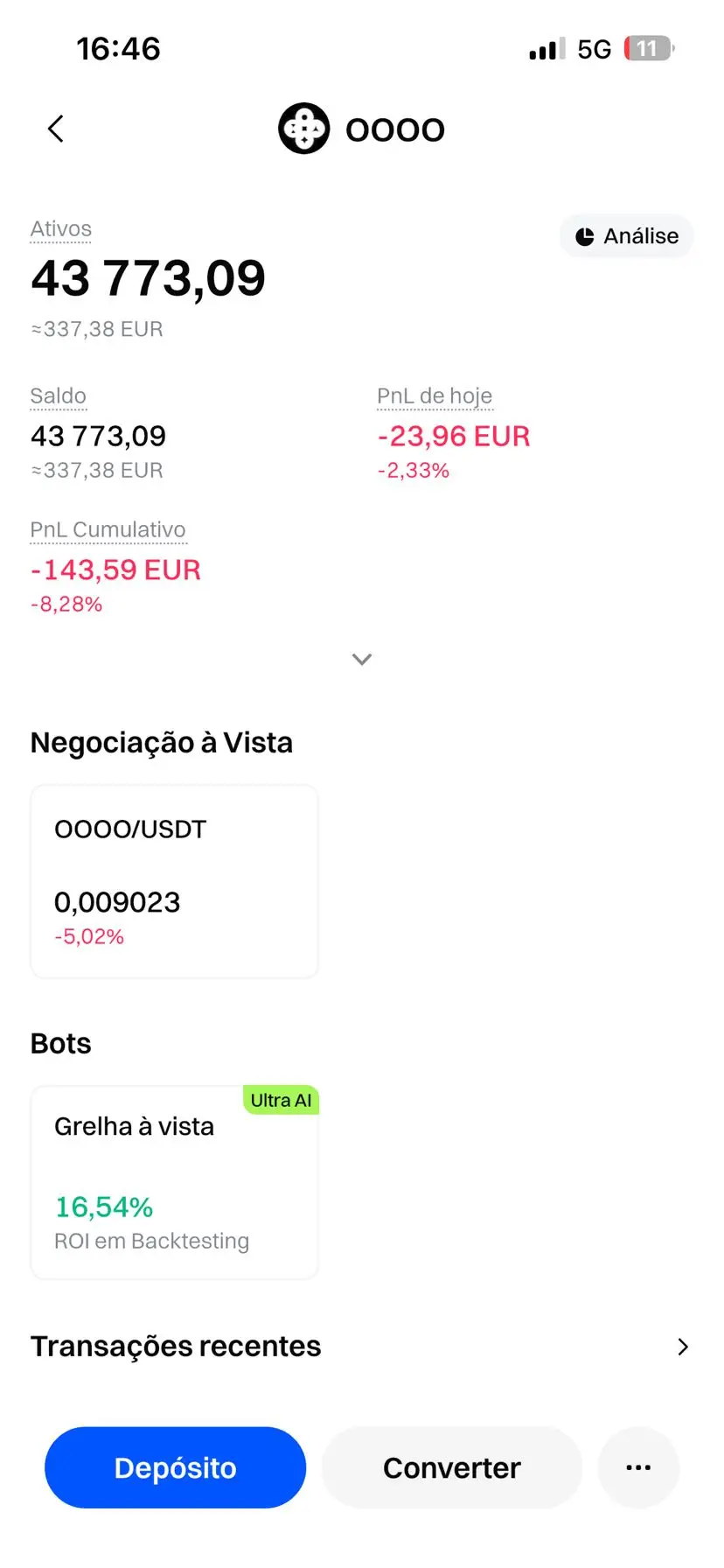Screen dimensions: 724x1568
Task: Show the PnL Cumulativo explanation
Action: (108, 530)
